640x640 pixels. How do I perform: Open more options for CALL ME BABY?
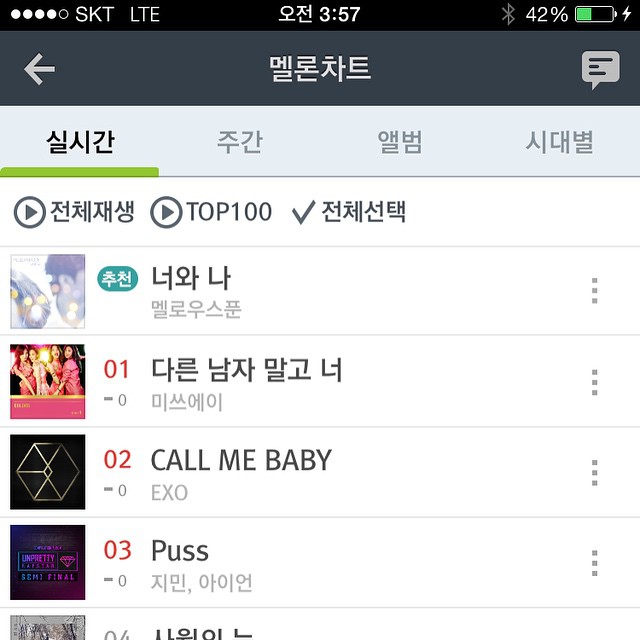[x=595, y=472]
